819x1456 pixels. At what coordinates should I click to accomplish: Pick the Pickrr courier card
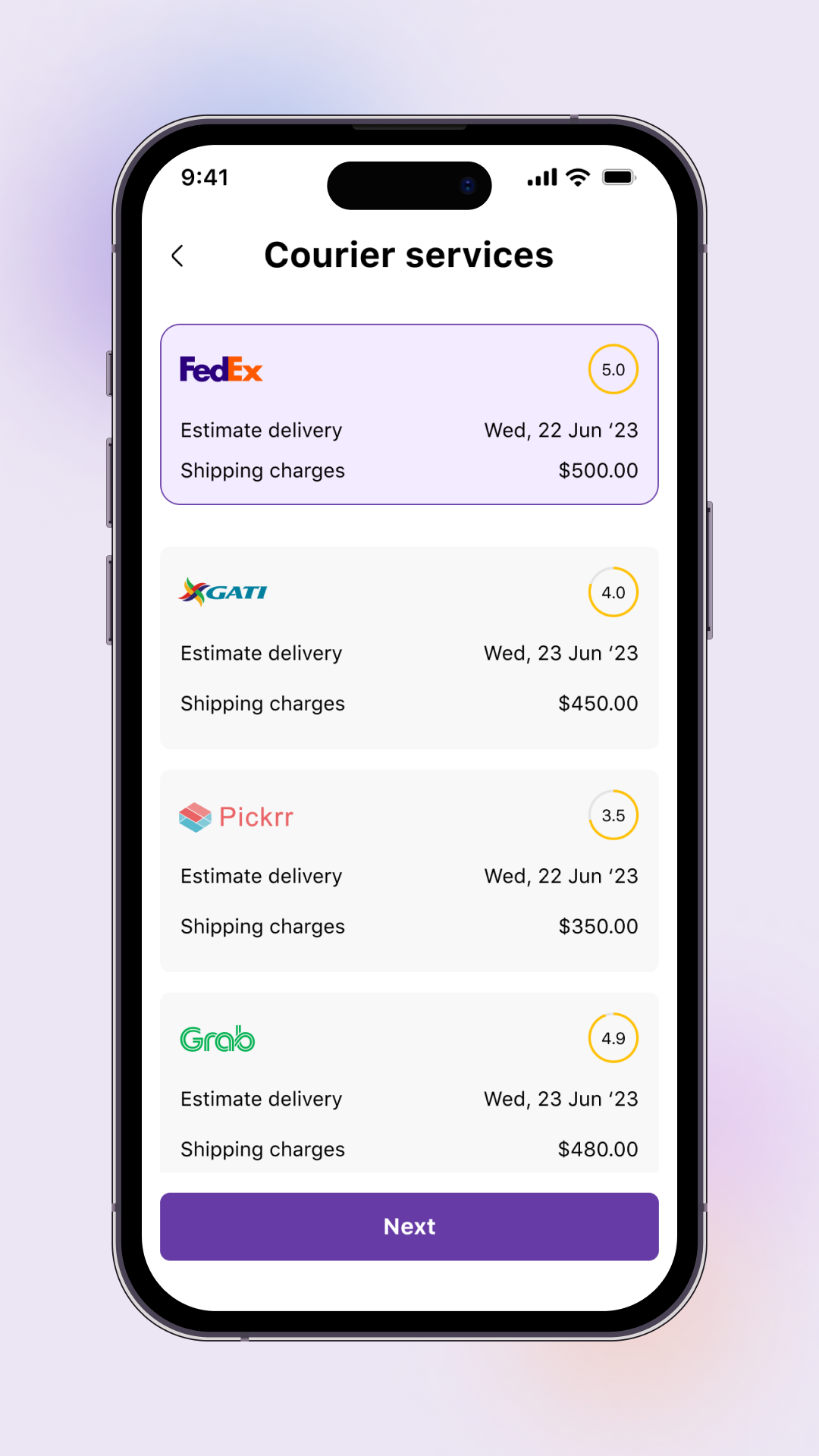pos(409,870)
